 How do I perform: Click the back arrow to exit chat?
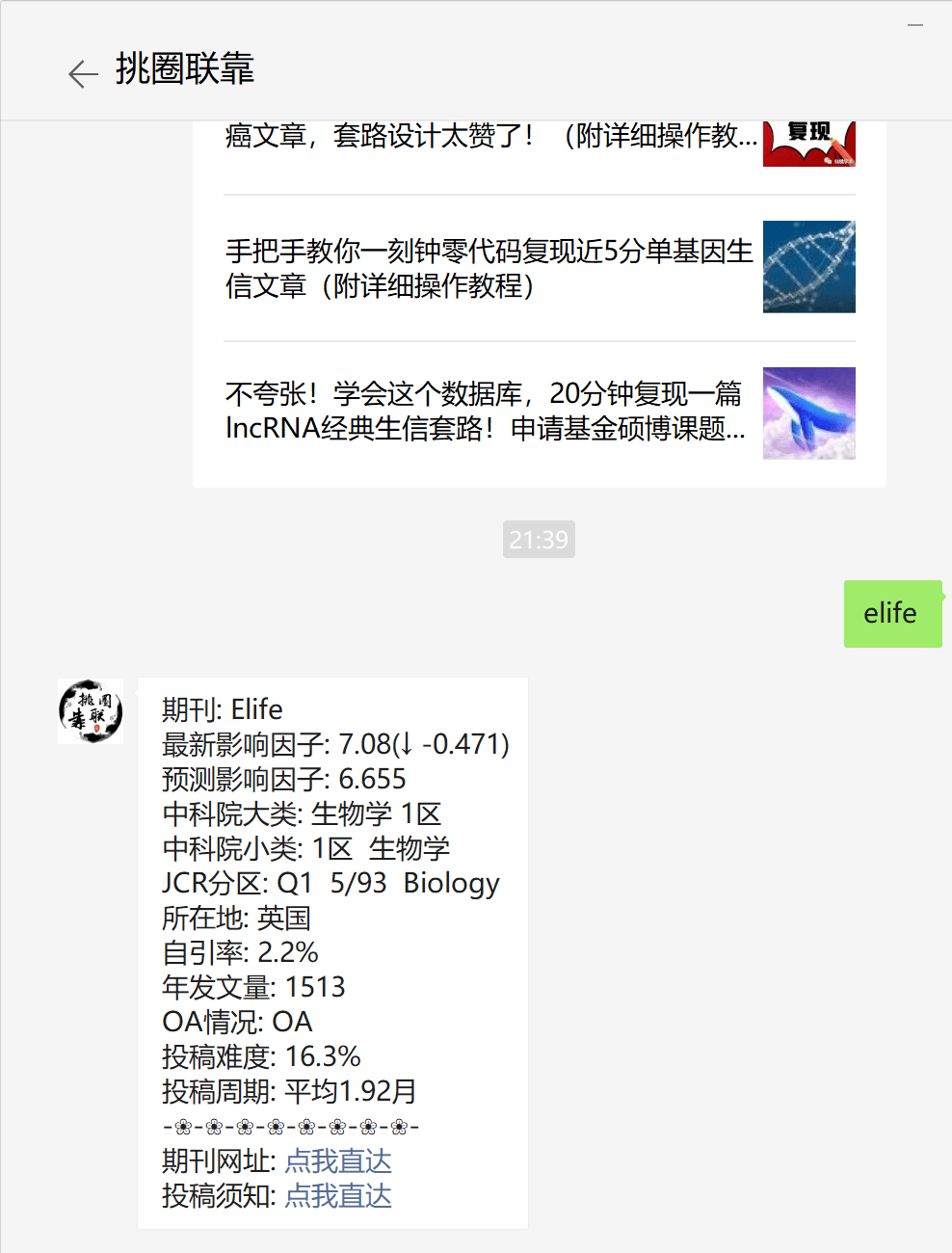82,73
